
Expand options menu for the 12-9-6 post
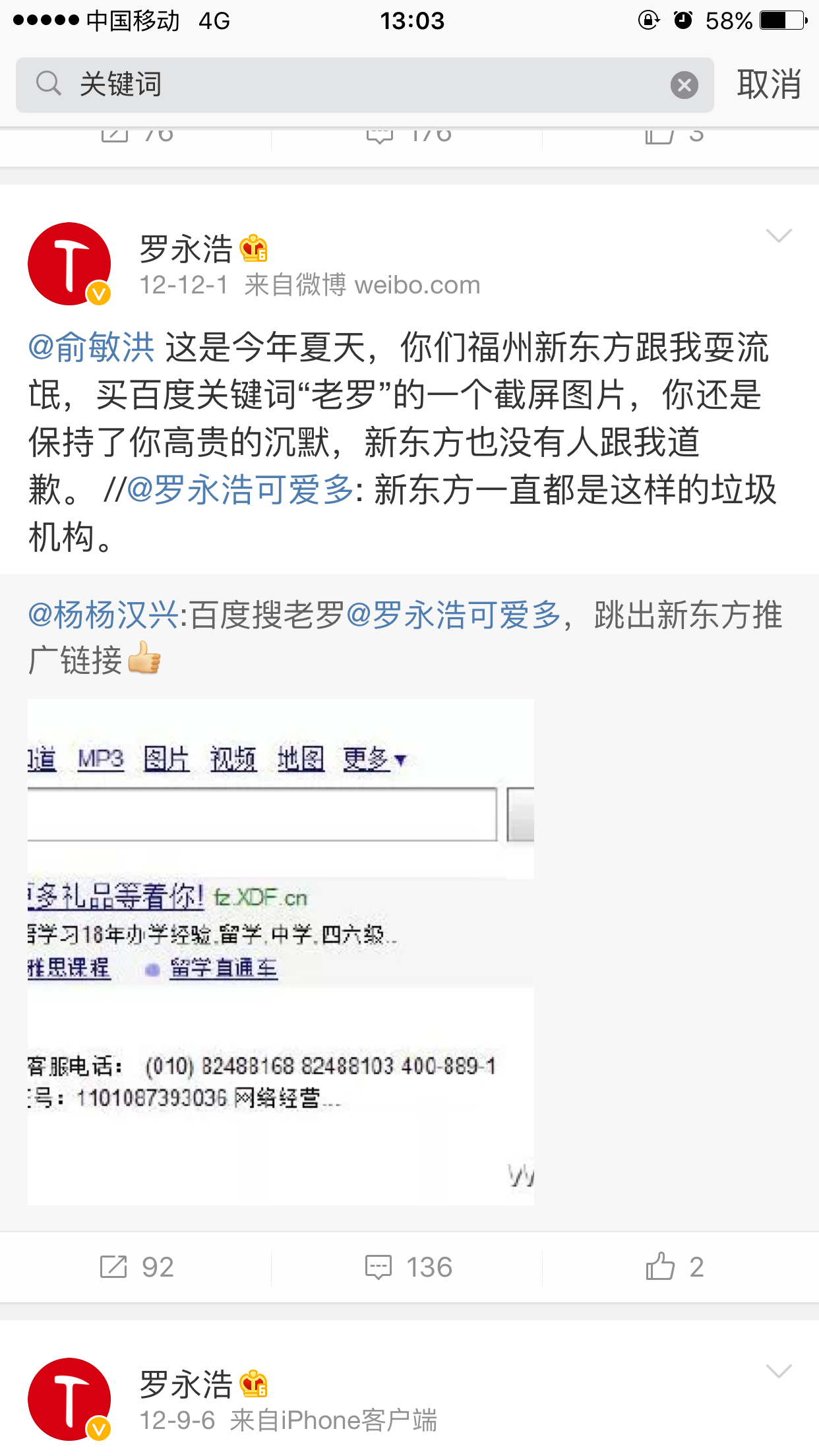point(778,1372)
